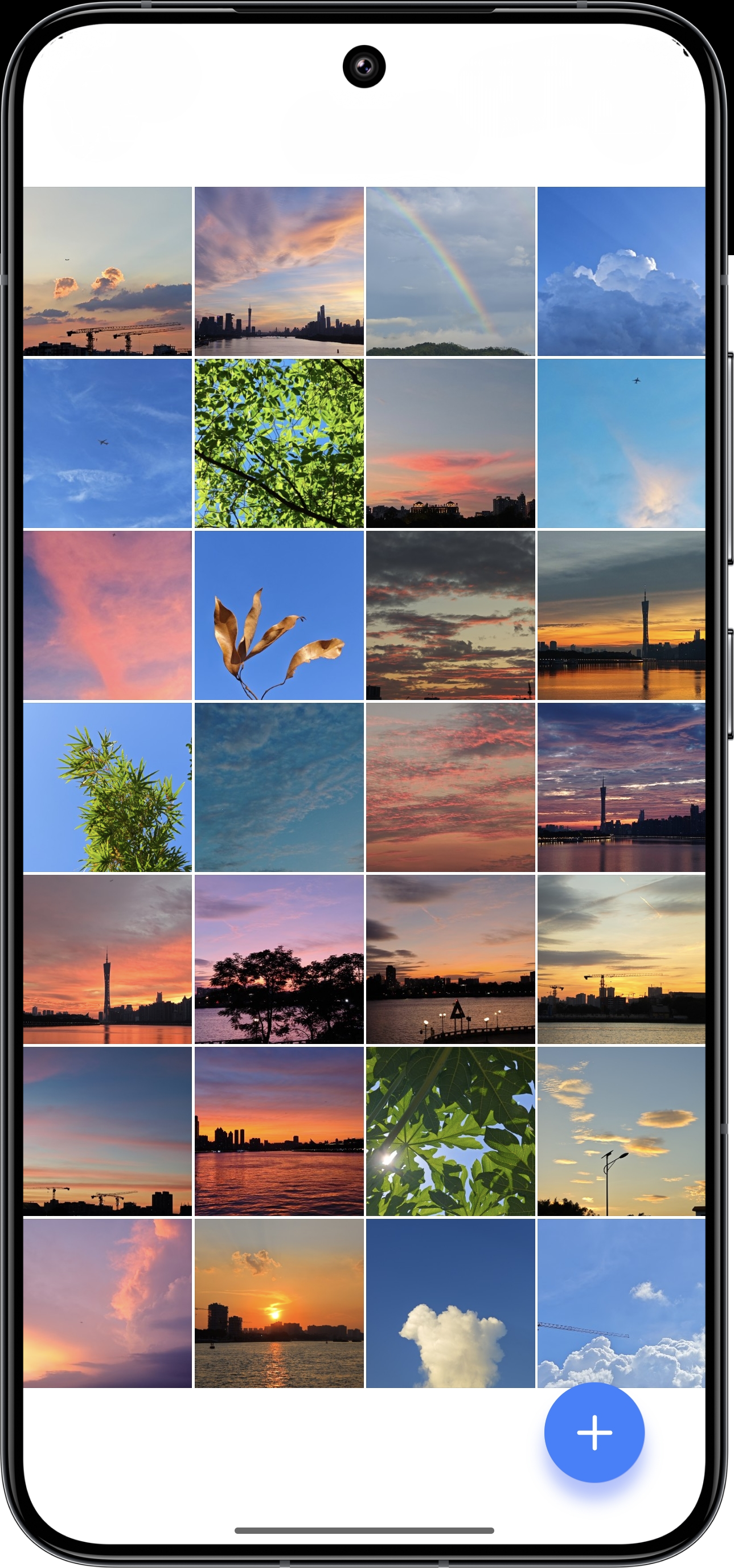Viewport: 734px width, 1568px height.
Task: Open the sun setting over water photo
Action: click(279, 1304)
